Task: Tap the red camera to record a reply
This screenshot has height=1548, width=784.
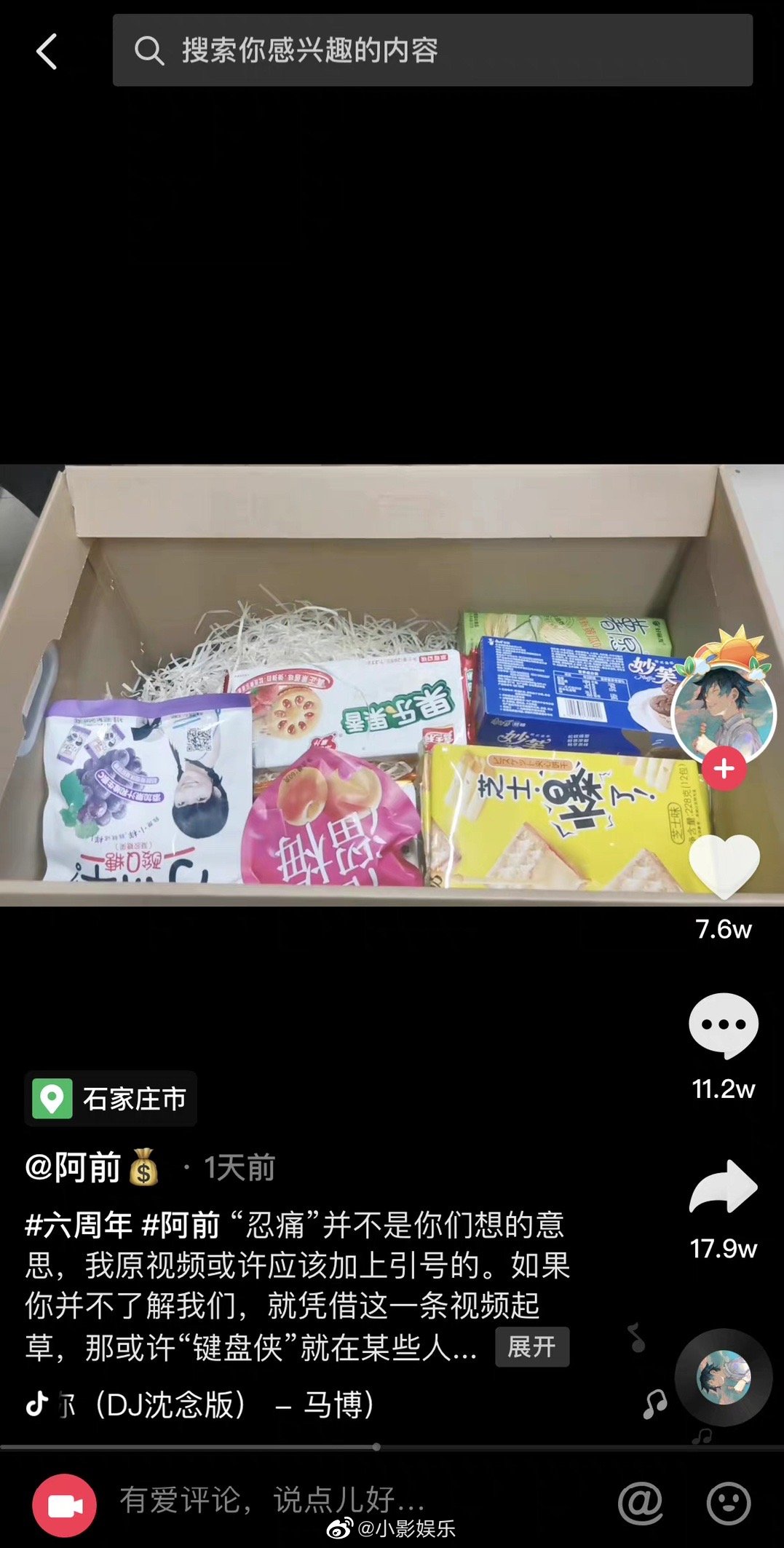Action: tap(63, 1501)
